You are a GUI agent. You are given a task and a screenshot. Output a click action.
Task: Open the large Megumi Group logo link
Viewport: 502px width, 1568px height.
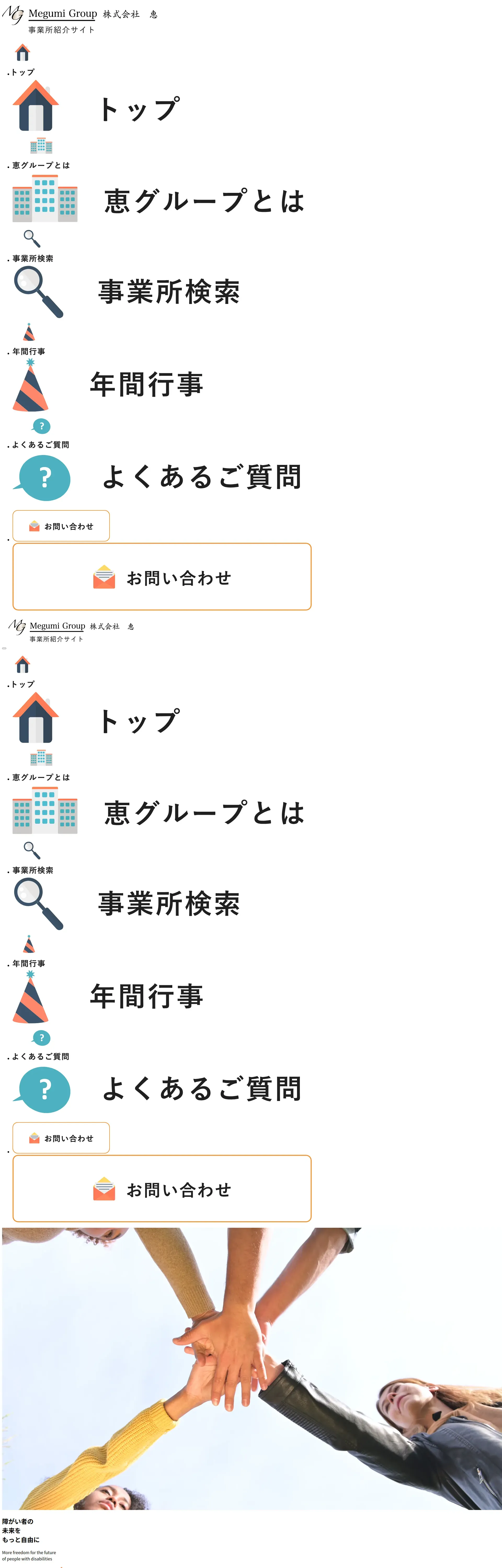[80, 19]
